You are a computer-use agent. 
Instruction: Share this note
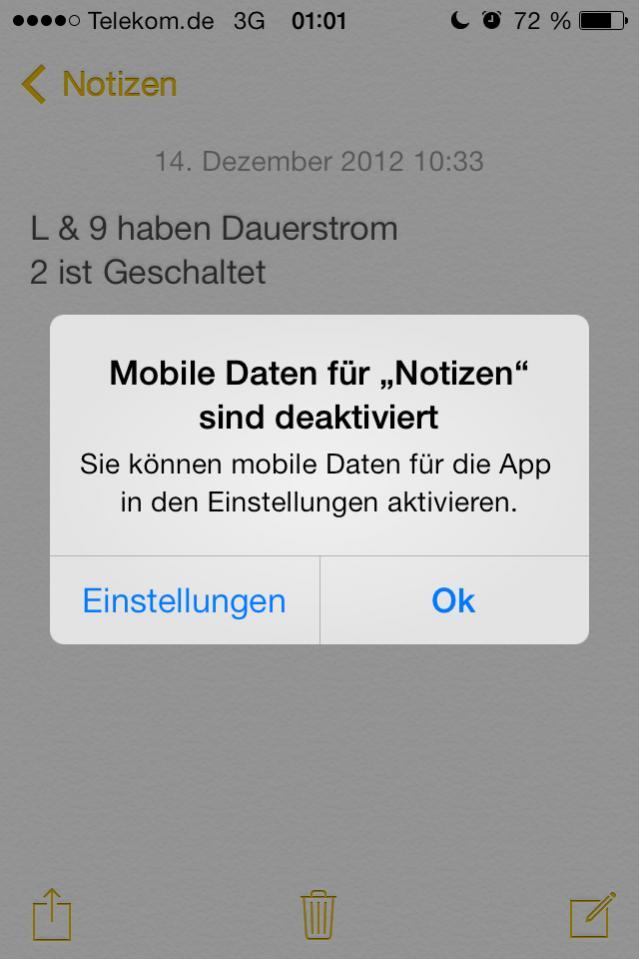tap(52, 914)
